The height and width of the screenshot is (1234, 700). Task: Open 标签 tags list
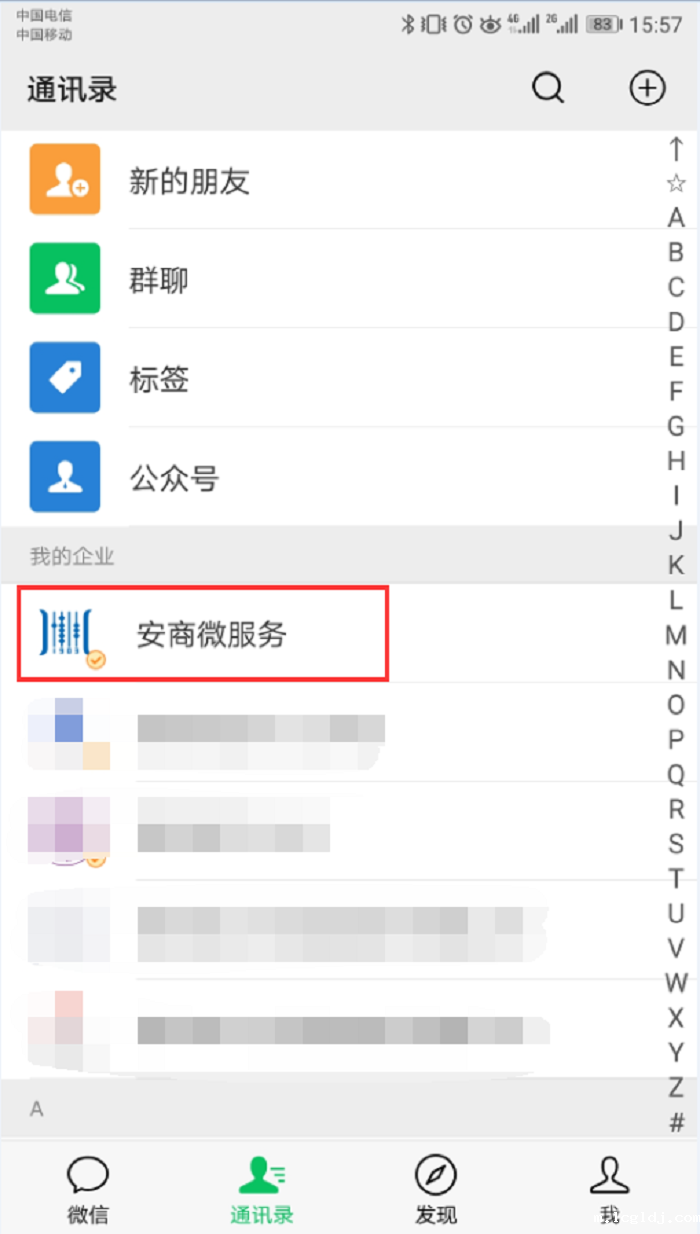(160, 379)
